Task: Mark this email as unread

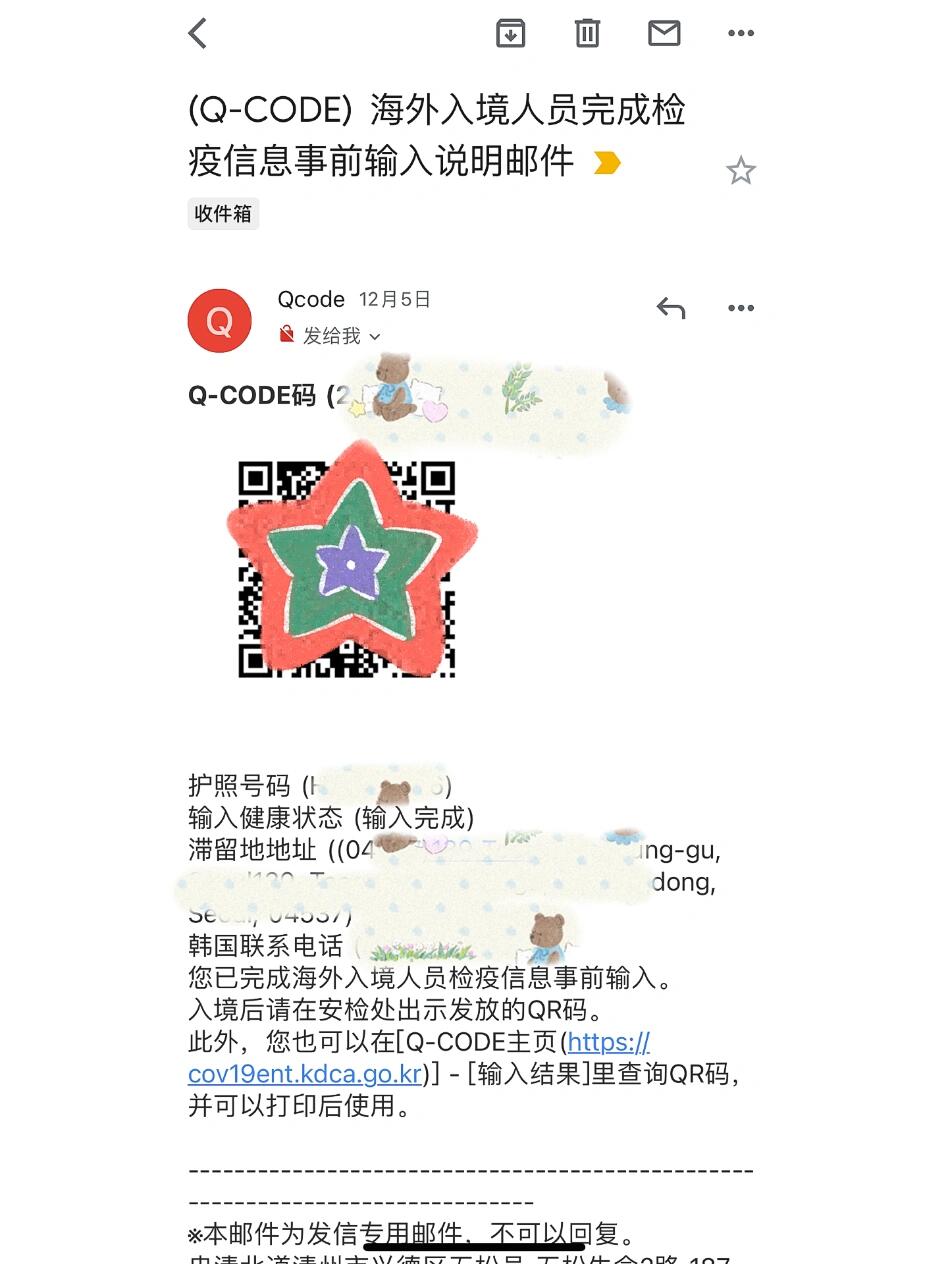Action: point(664,34)
